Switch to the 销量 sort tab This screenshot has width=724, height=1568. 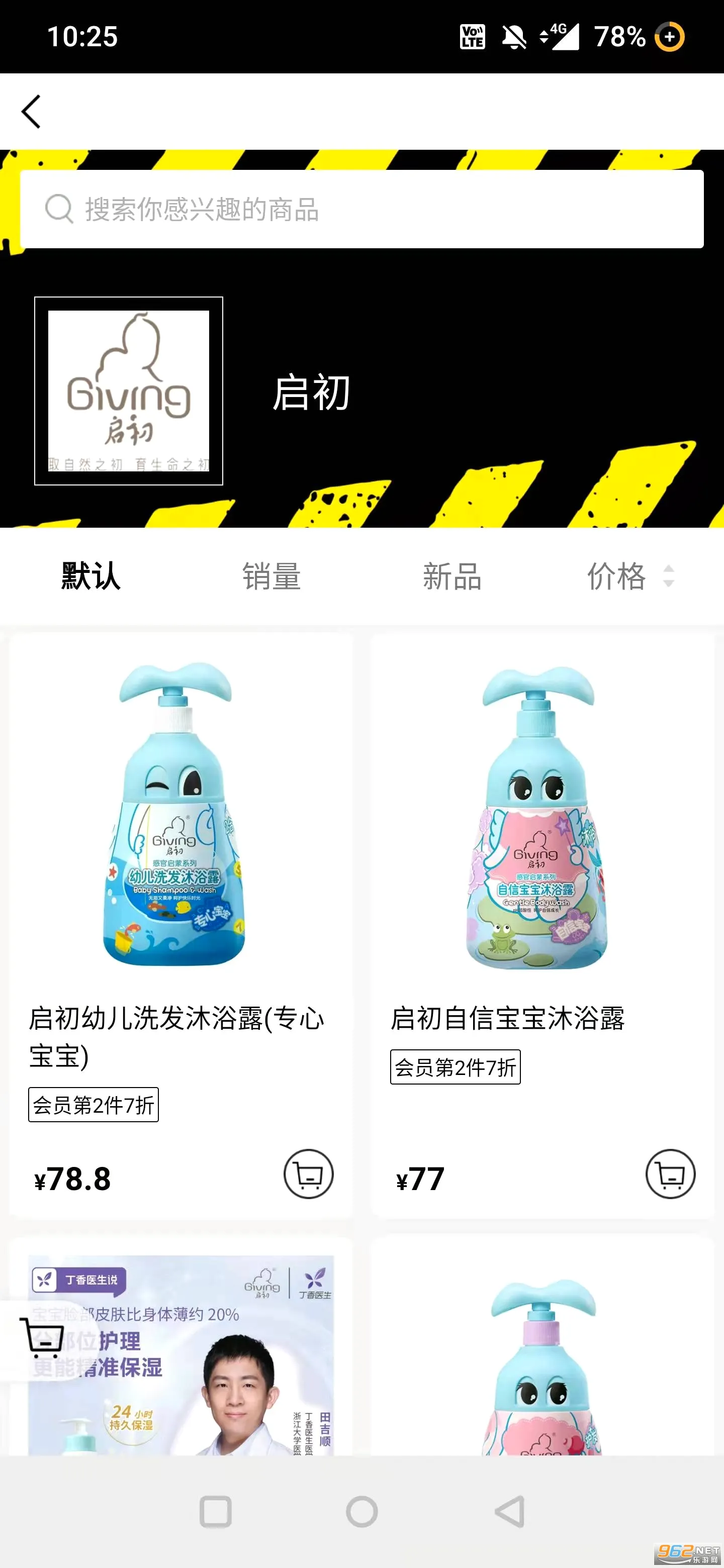(x=271, y=576)
